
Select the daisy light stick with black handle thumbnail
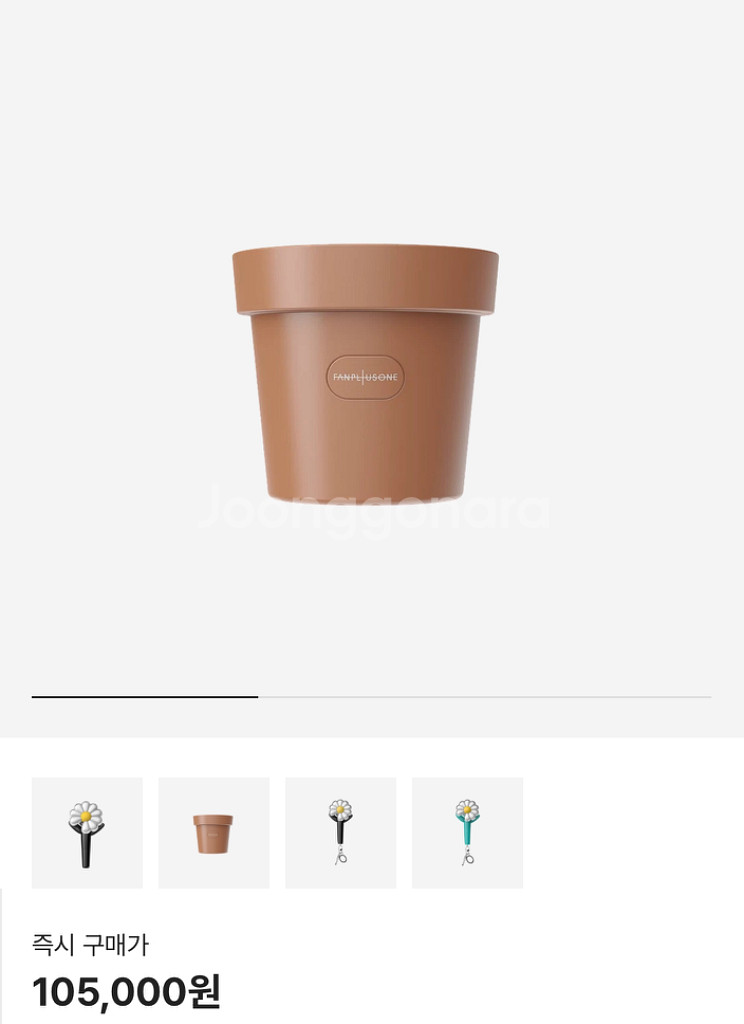pyautogui.click(x=87, y=832)
